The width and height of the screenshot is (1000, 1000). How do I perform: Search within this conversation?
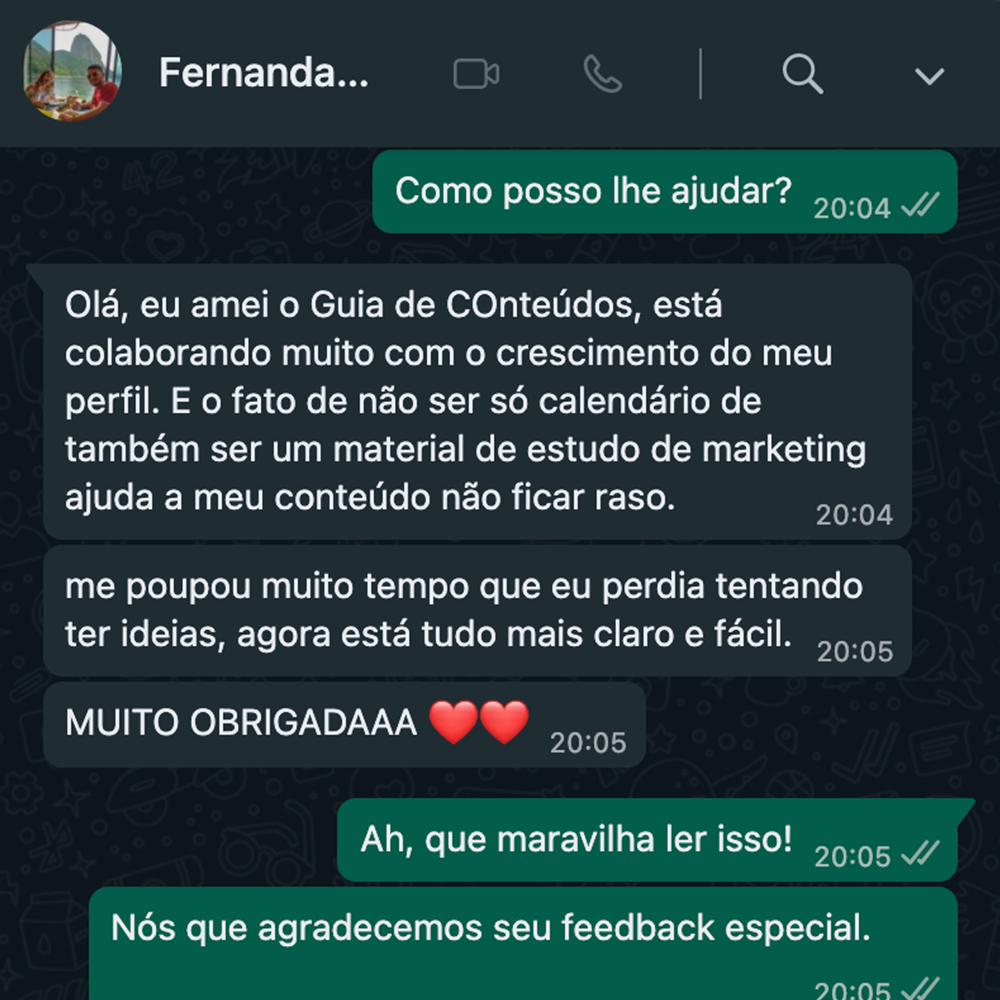point(802,74)
